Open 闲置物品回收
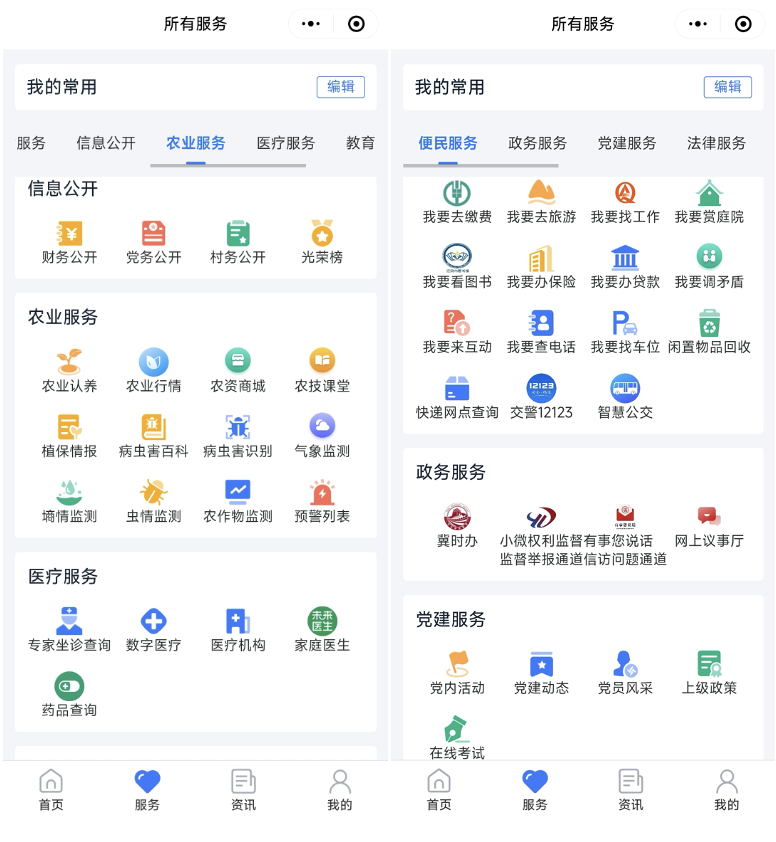The image size is (776, 842). pyautogui.click(x=709, y=332)
